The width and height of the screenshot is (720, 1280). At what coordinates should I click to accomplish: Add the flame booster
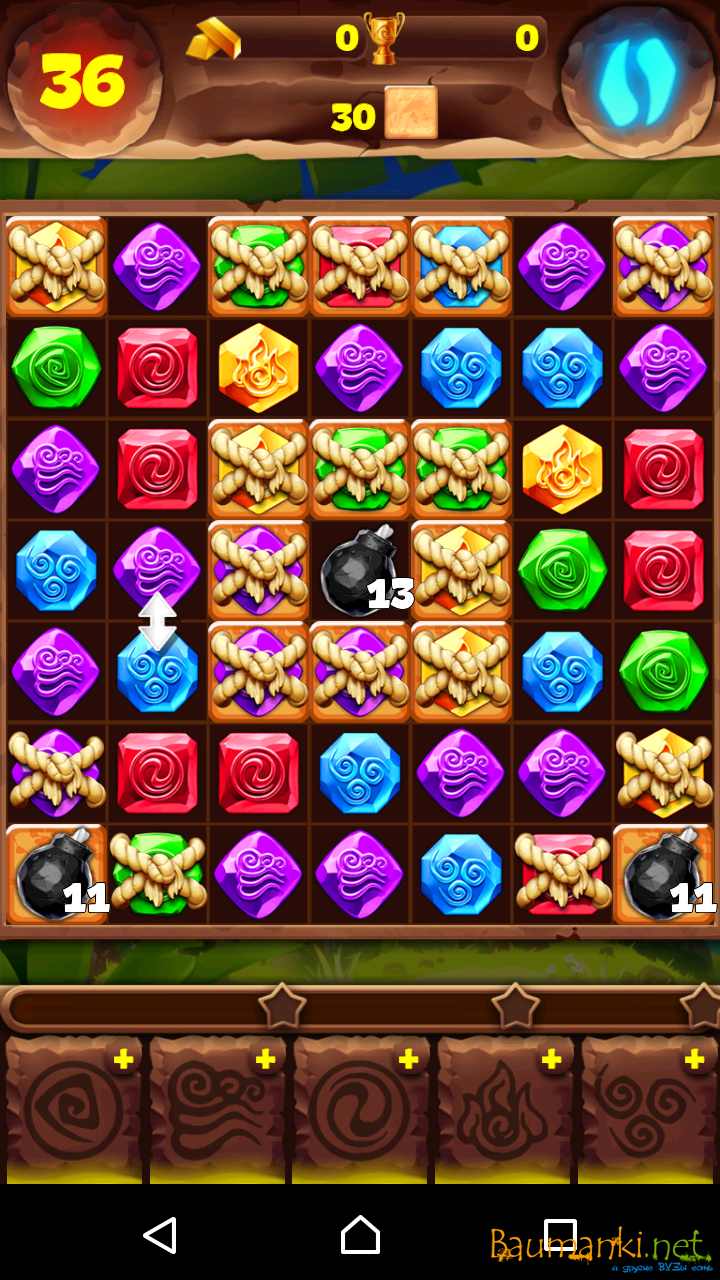pyautogui.click(x=551, y=1060)
